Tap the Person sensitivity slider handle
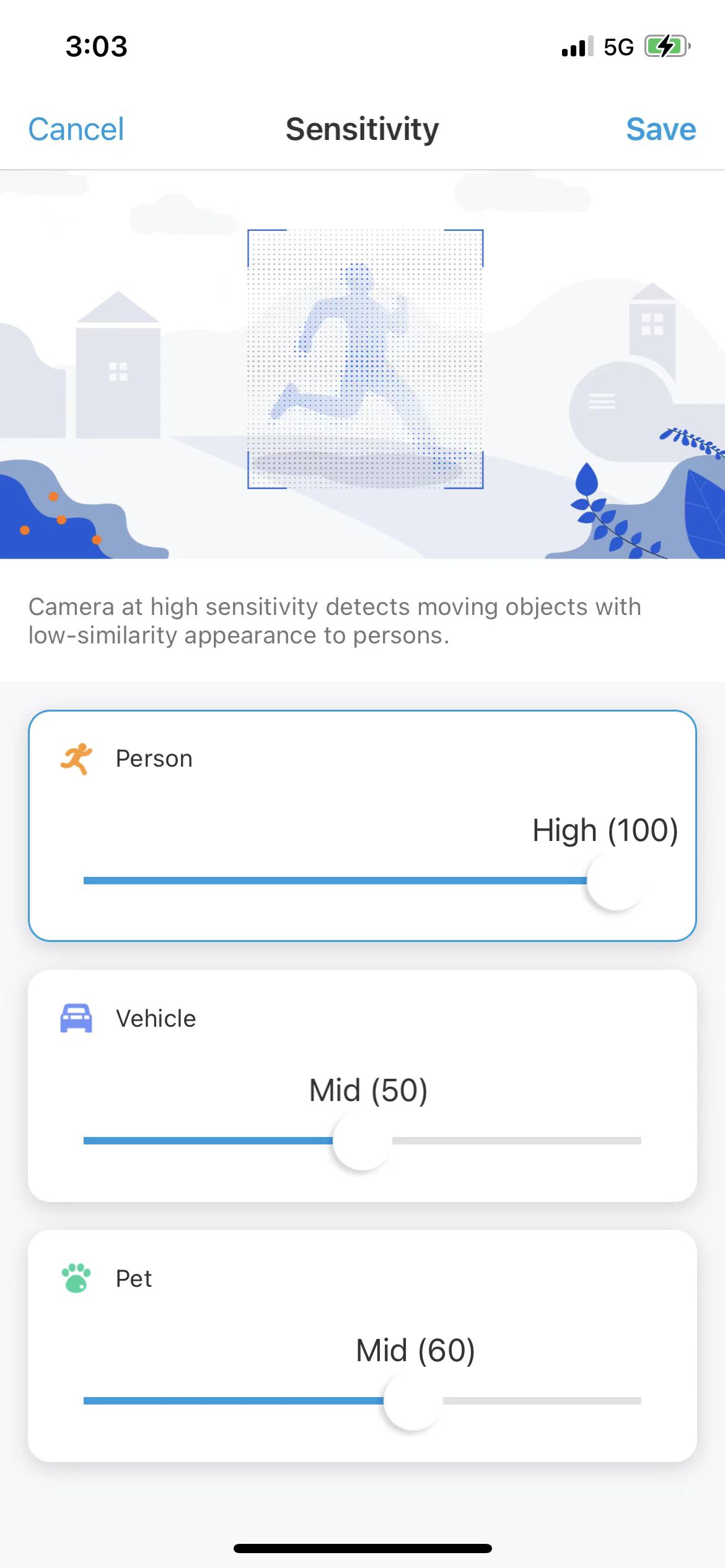 616,881
